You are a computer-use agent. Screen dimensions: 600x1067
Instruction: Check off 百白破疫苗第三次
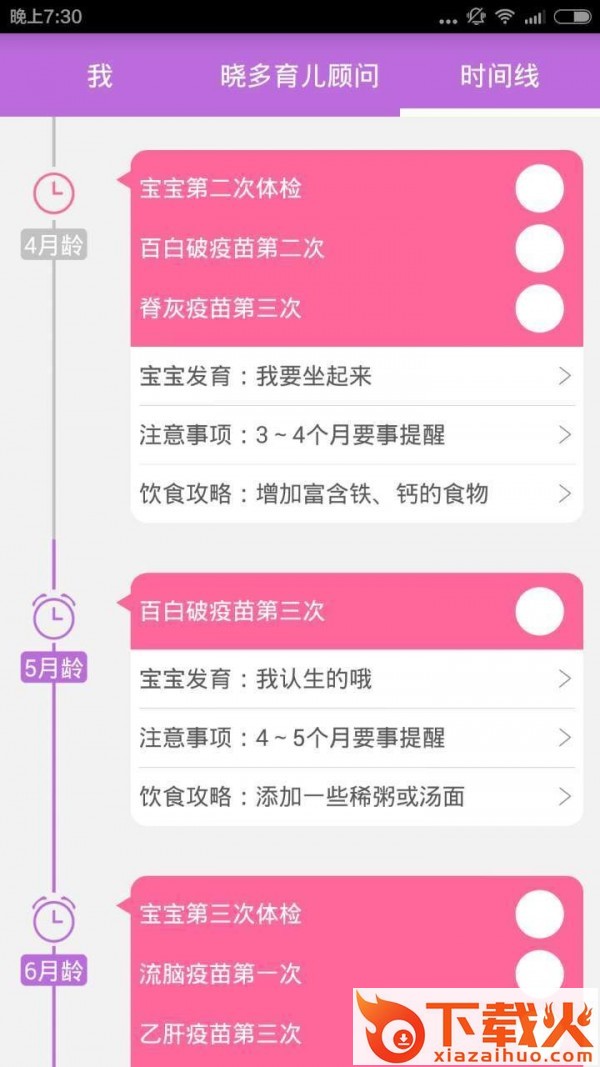coord(539,611)
